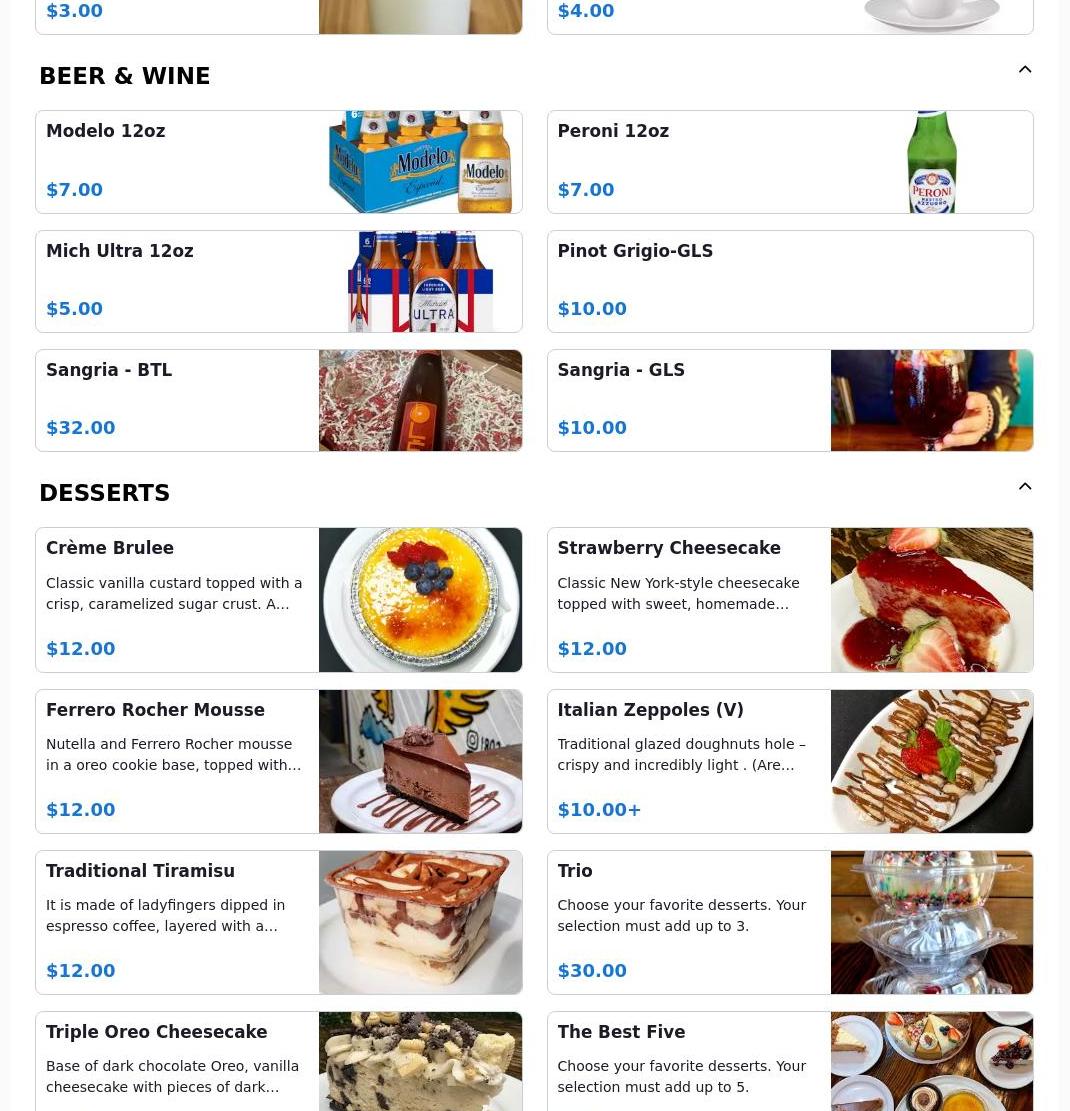Open the Trio dessert selection
The image size is (1070, 1111).
click(789, 922)
